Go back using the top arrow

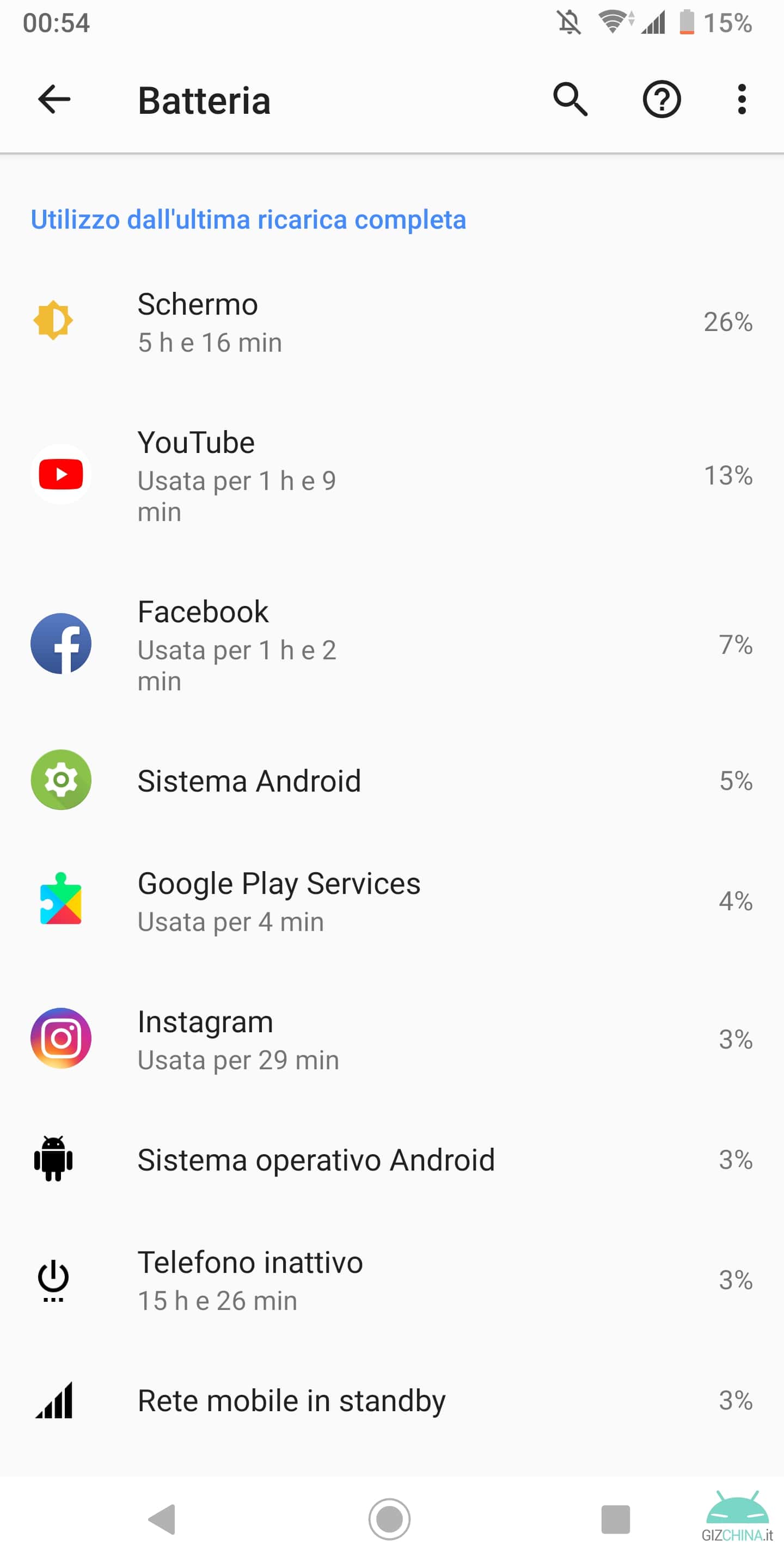54,99
